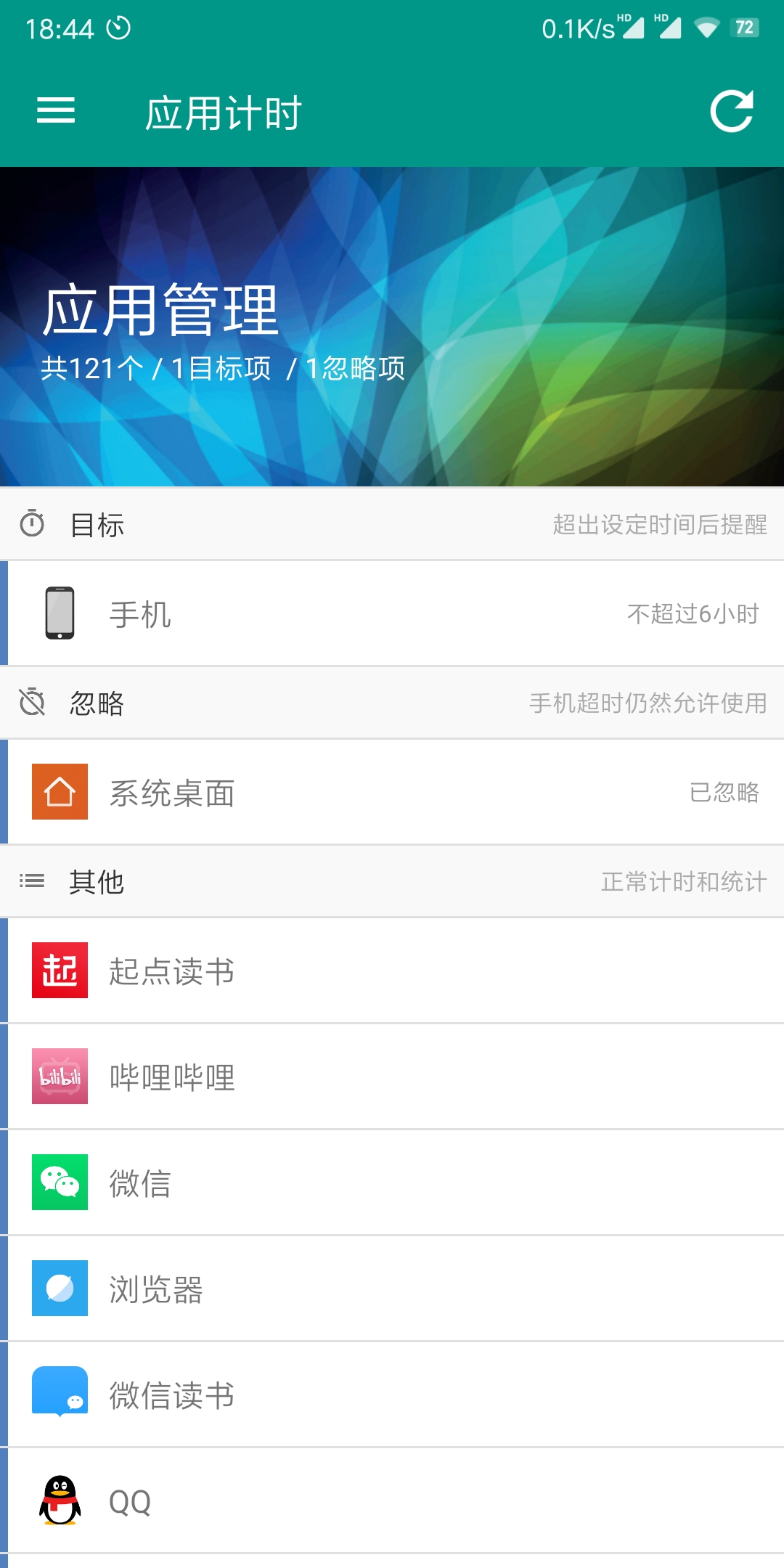Open the 手机 goal row
This screenshot has height=1568, width=784.
pyautogui.click(x=392, y=613)
